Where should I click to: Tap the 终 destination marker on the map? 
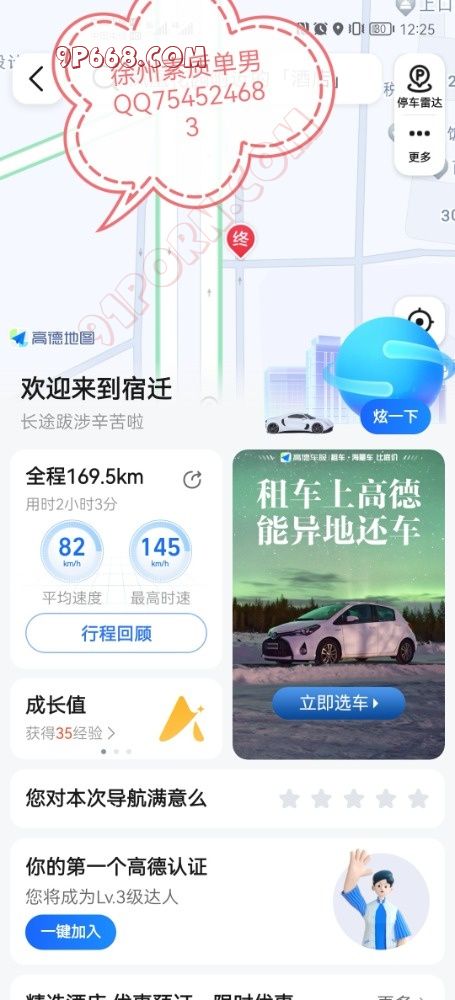(x=241, y=241)
